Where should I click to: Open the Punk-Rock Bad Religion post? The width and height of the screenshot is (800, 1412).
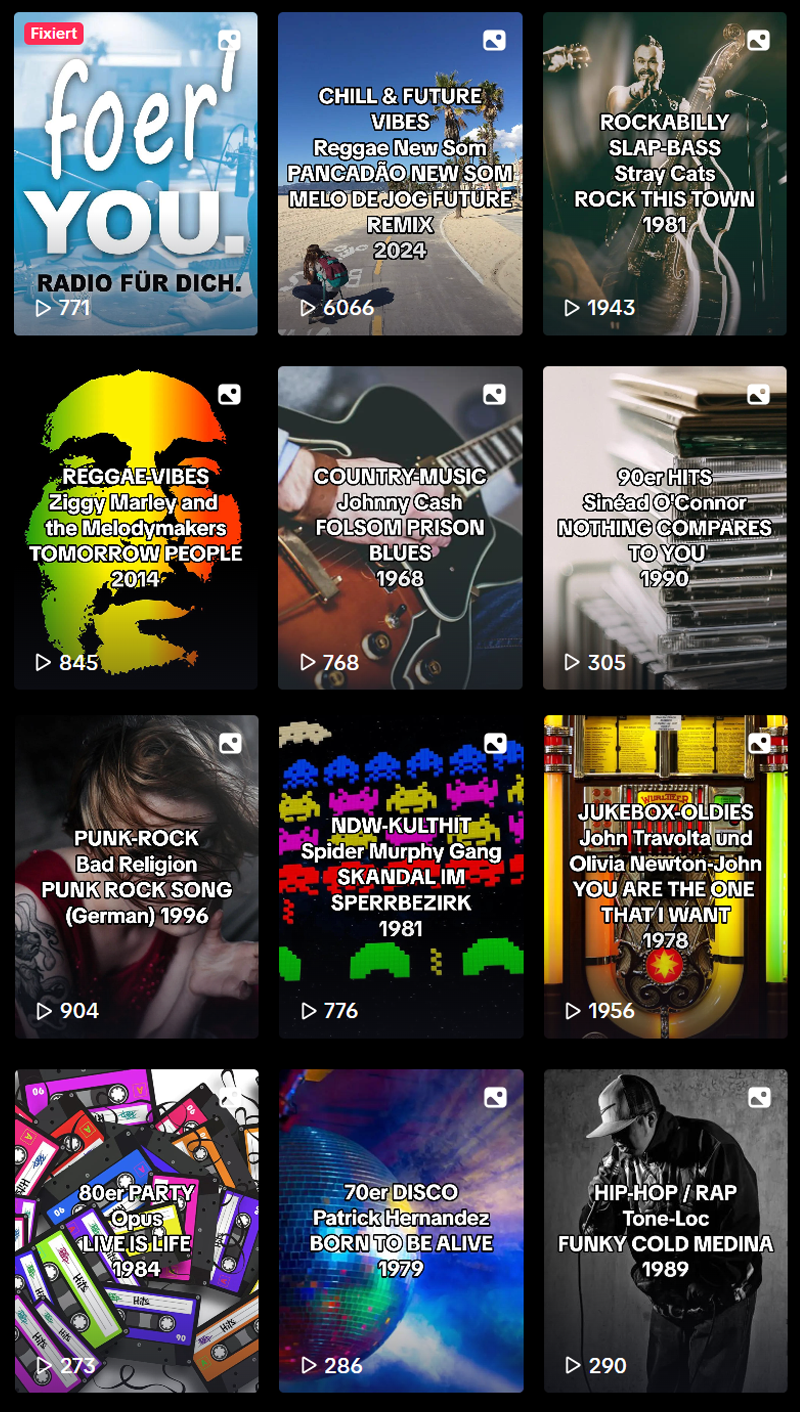tap(135, 876)
